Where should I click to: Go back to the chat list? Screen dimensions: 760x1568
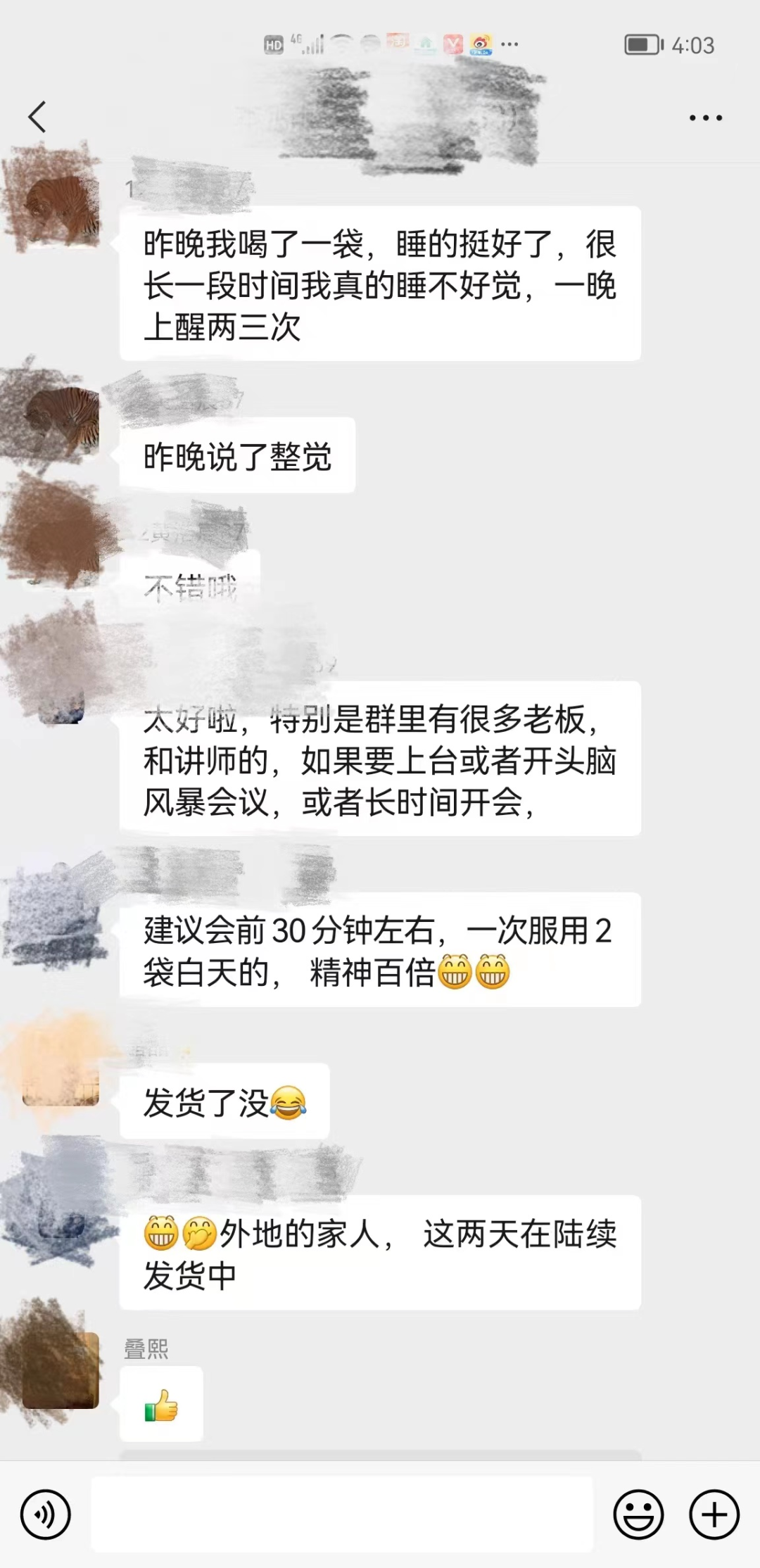(37, 117)
